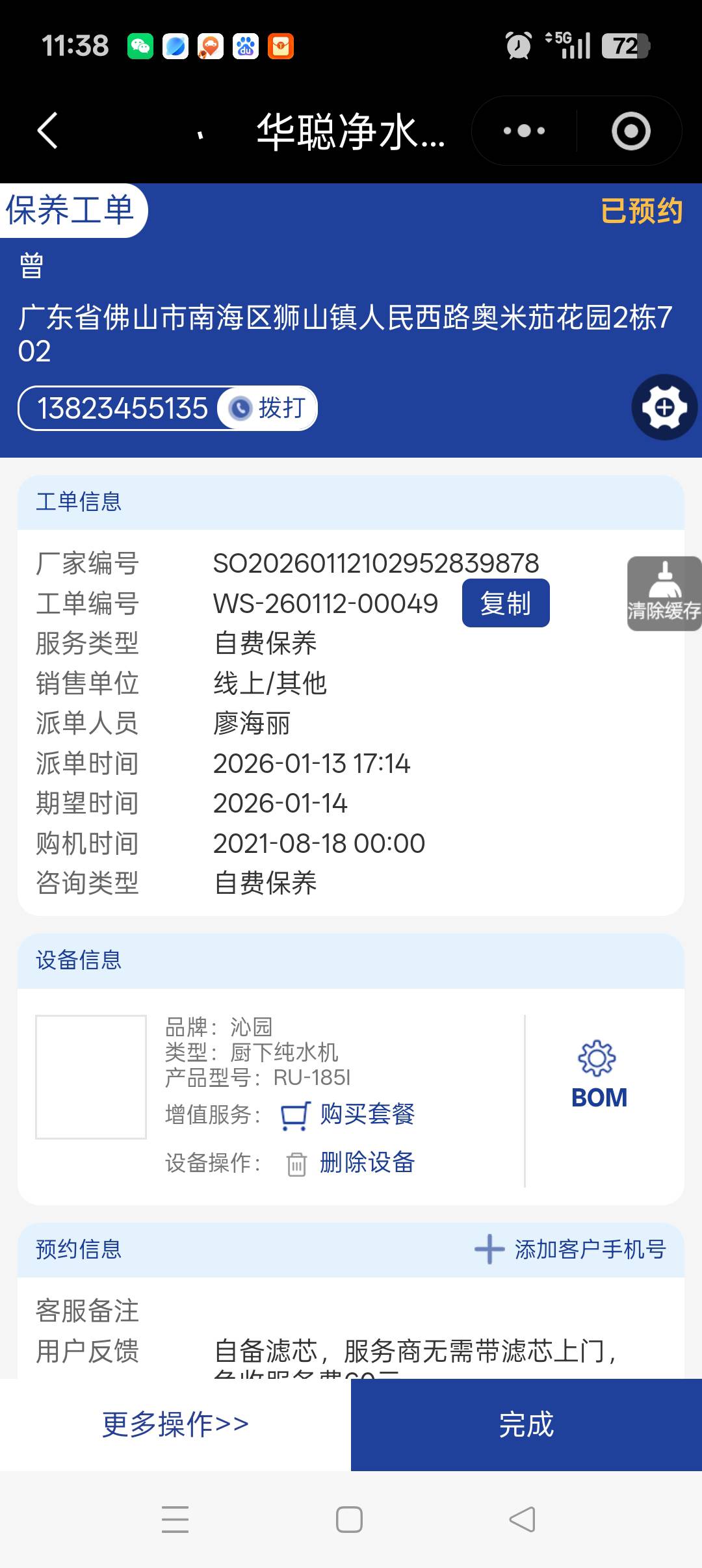Tap 购买套餐 to buy a package
The height and width of the screenshot is (1568, 702).
coord(367,1114)
